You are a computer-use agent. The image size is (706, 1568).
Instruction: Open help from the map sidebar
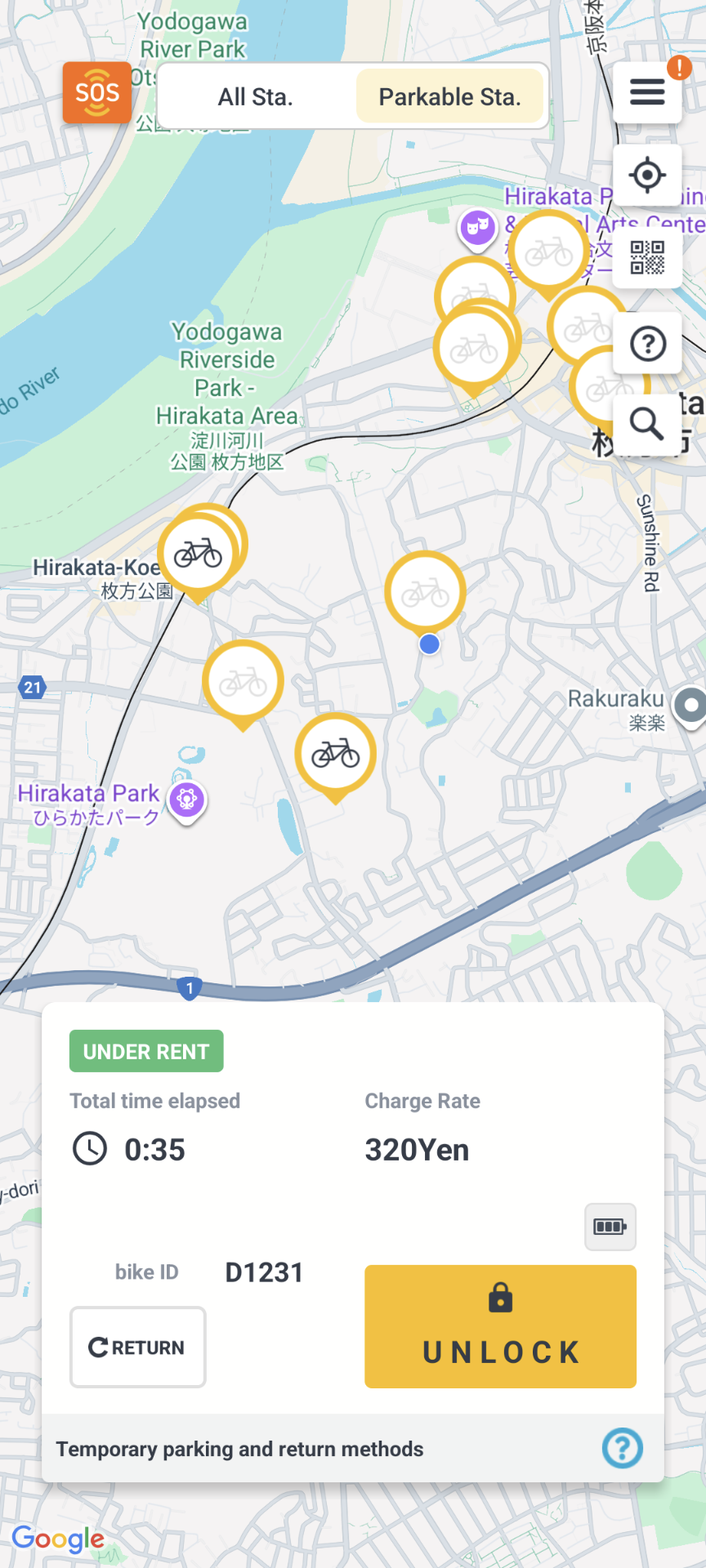(647, 344)
